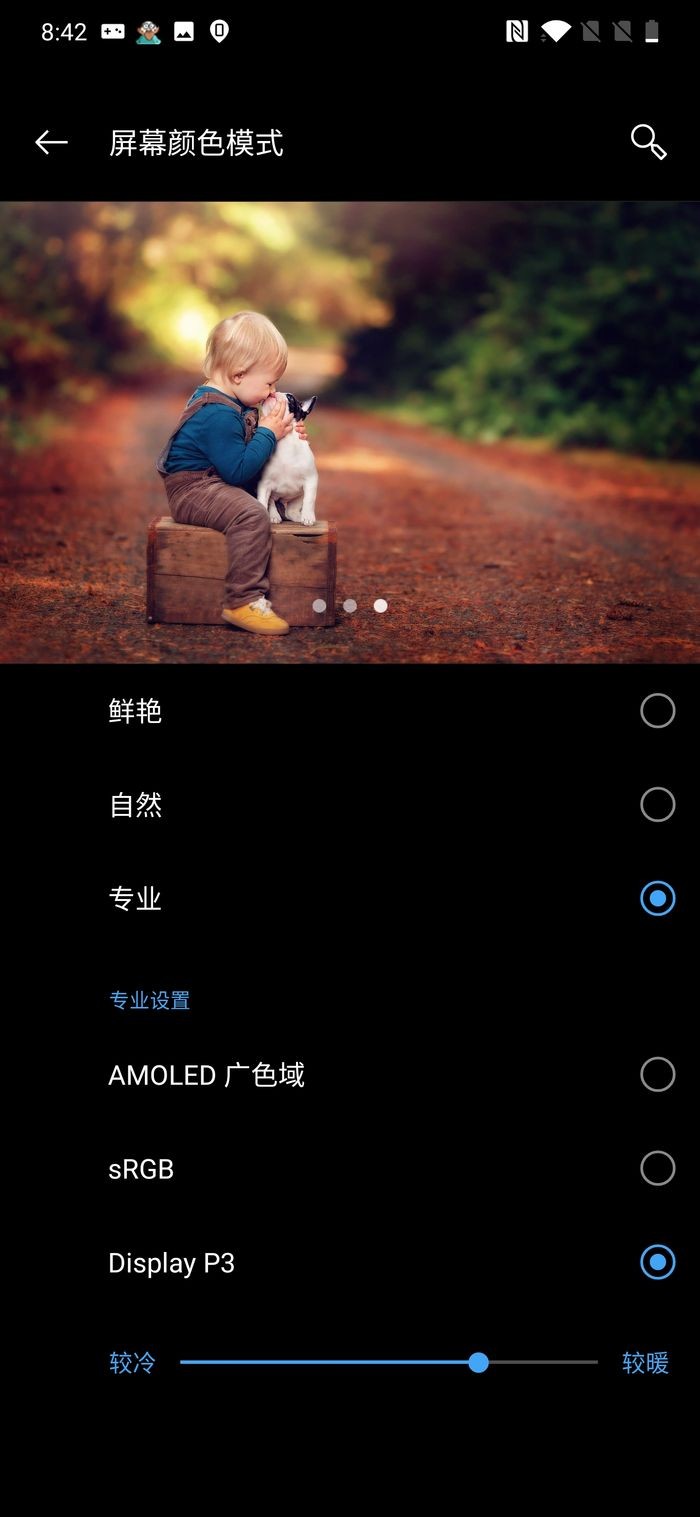The height and width of the screenshot is (1517, 700).
Task: Tap the color temperature slider track
Action: click(388, 1362)
